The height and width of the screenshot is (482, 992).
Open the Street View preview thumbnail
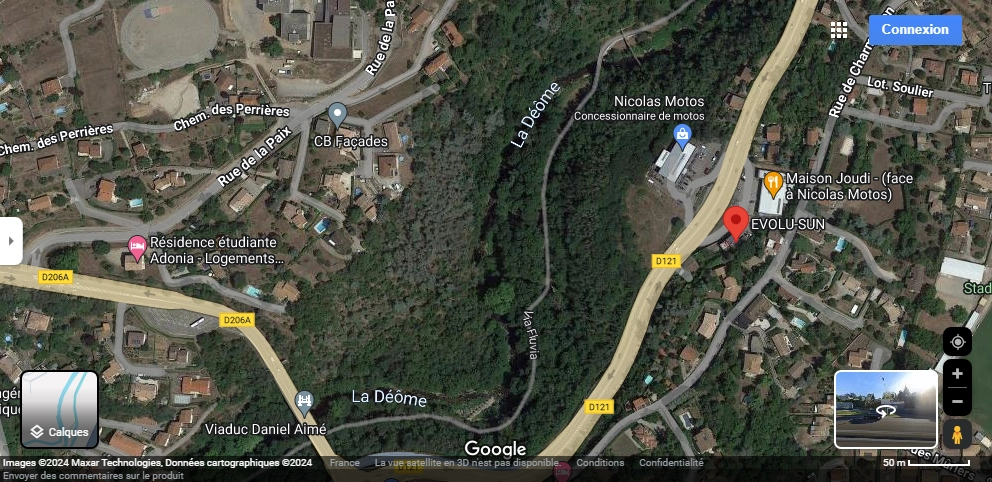885,409
